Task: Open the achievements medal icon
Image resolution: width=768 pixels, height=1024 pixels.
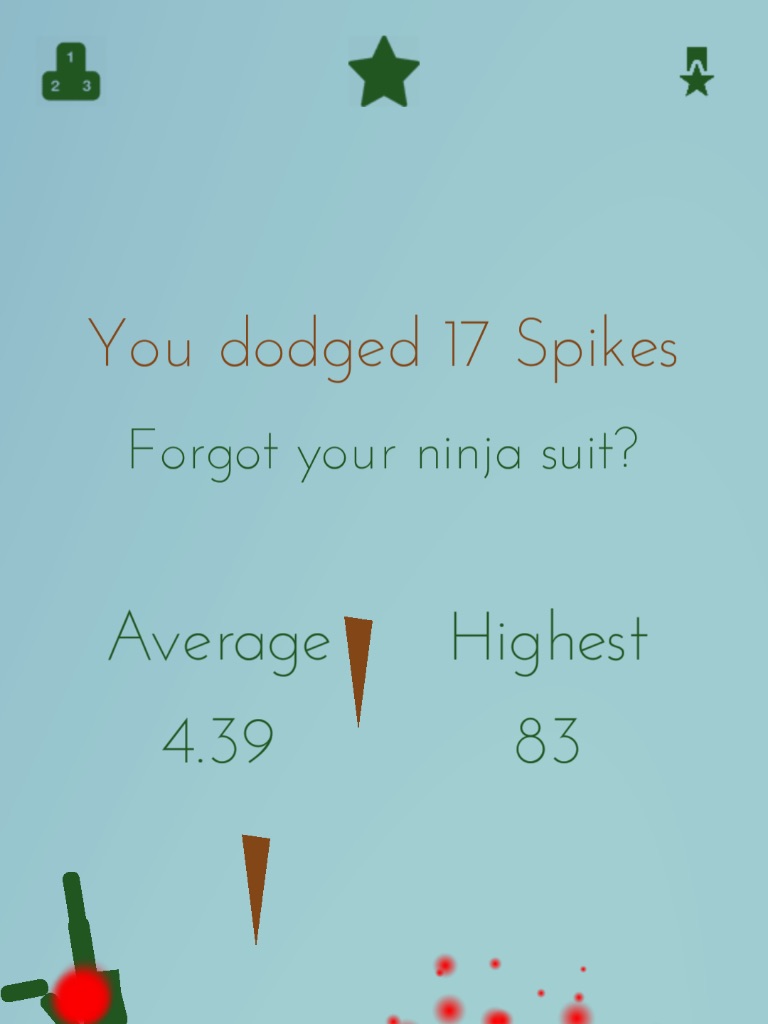Action: (x=697, y=72)
